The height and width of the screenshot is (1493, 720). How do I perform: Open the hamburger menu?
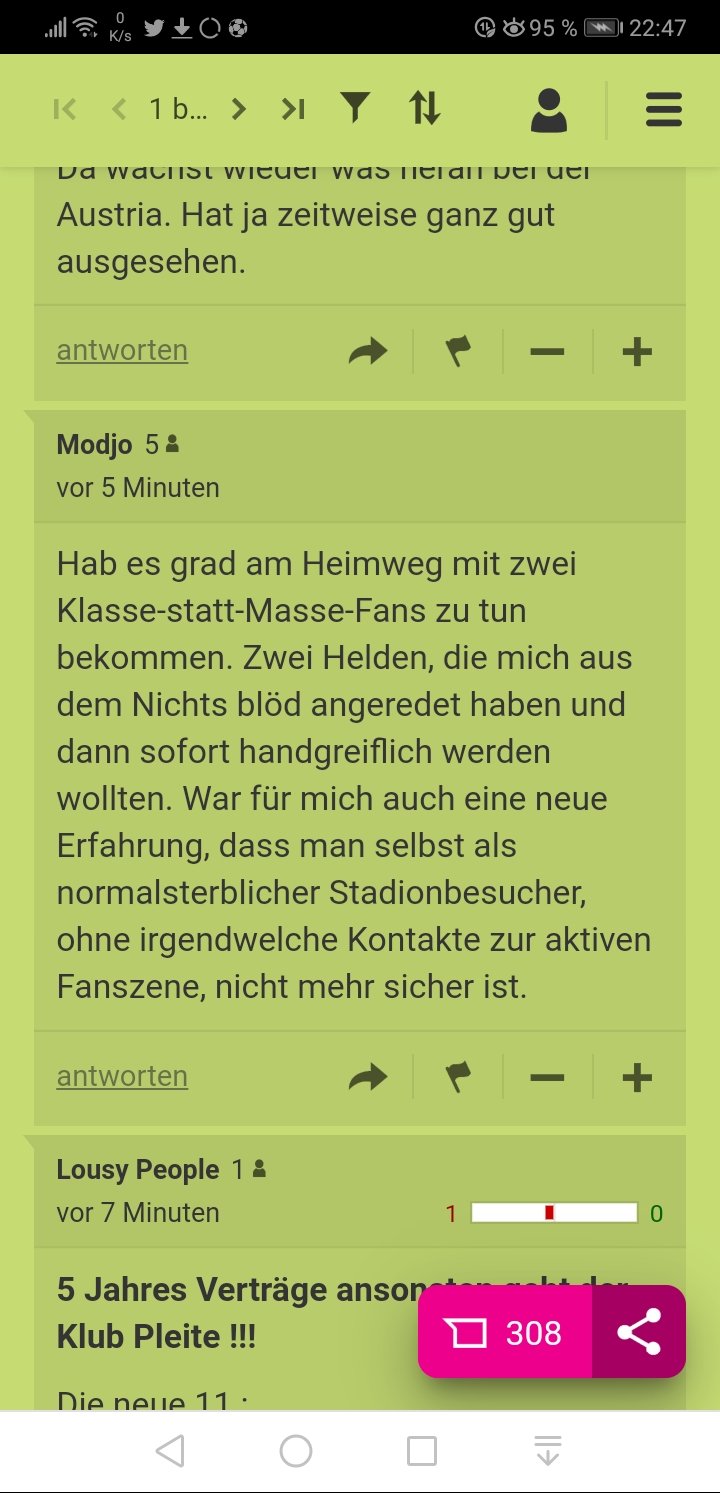coord(663,109)
